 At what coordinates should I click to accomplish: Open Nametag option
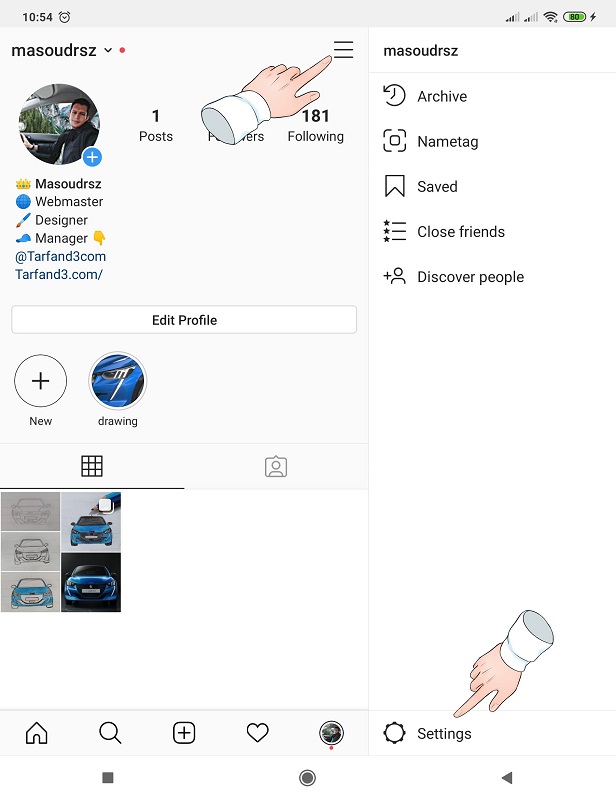pos(447,141)
